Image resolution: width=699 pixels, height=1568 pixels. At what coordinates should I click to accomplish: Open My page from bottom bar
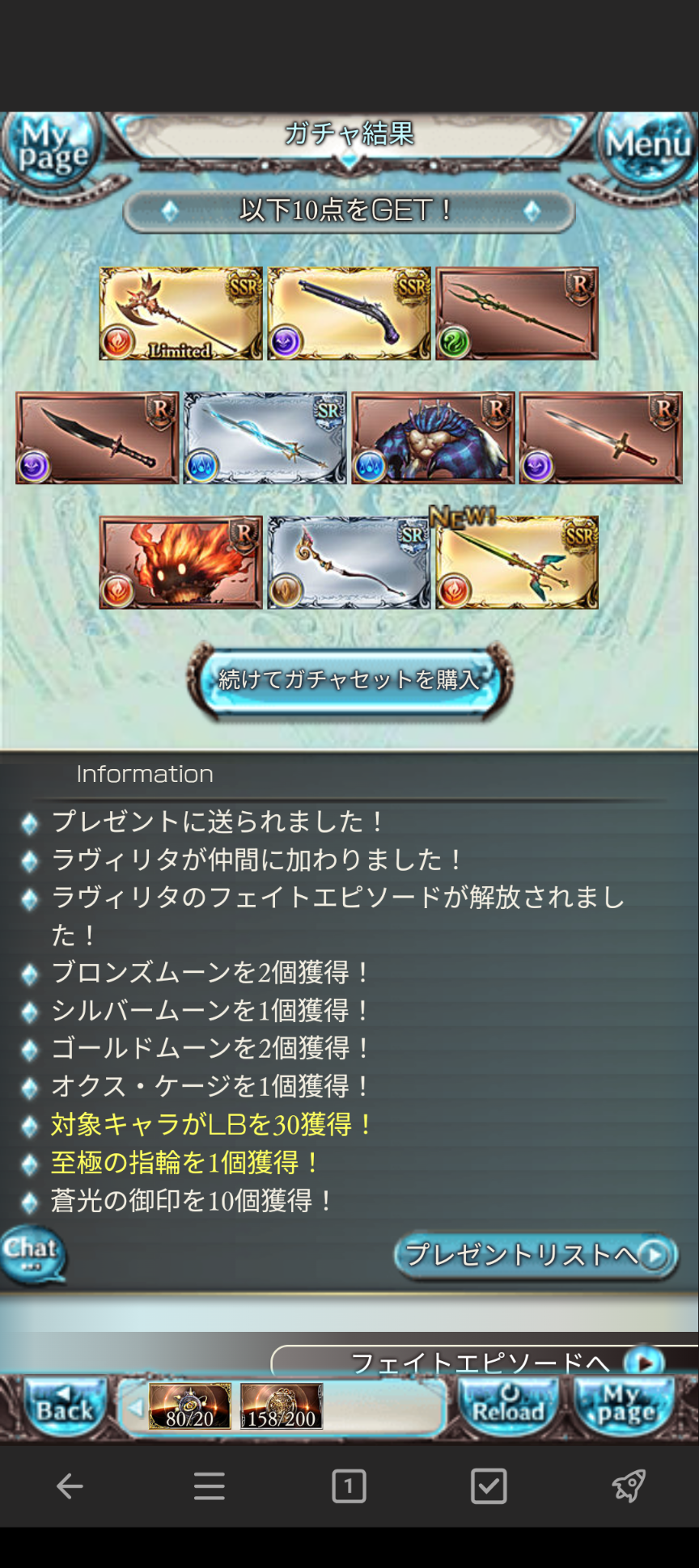[x=624, y=1408]
